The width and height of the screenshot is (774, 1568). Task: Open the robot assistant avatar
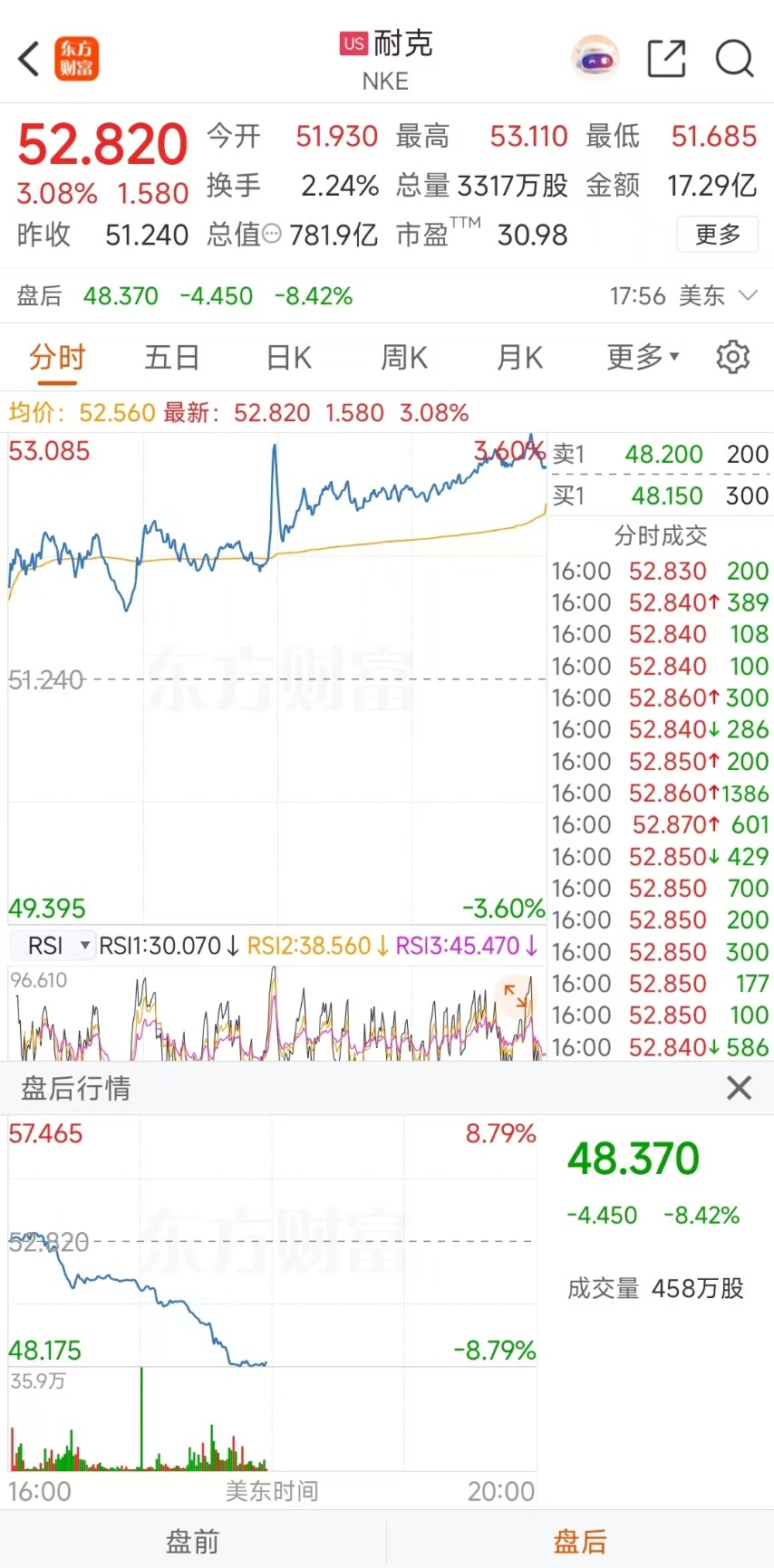(x=595, y=59)
